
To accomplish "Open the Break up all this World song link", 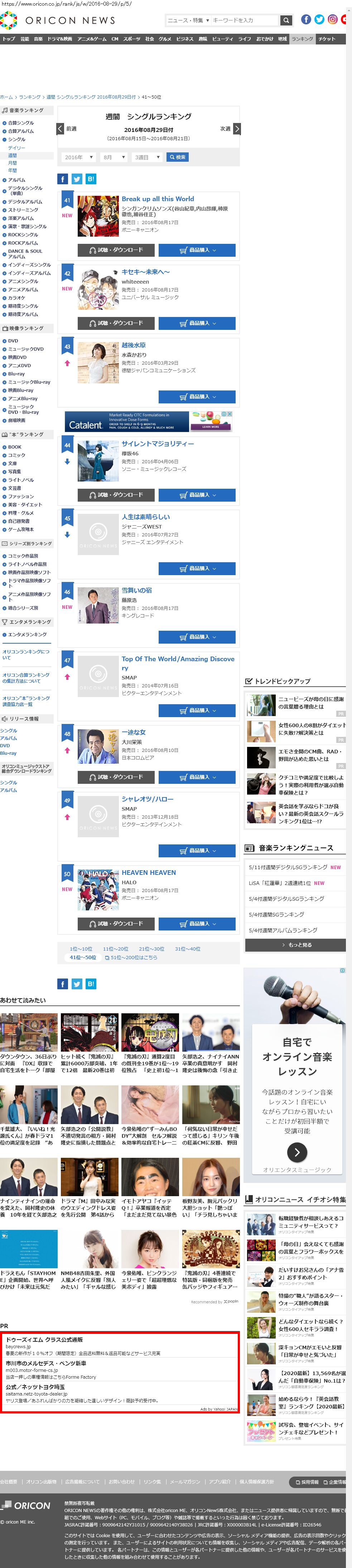I will (158, 199).
